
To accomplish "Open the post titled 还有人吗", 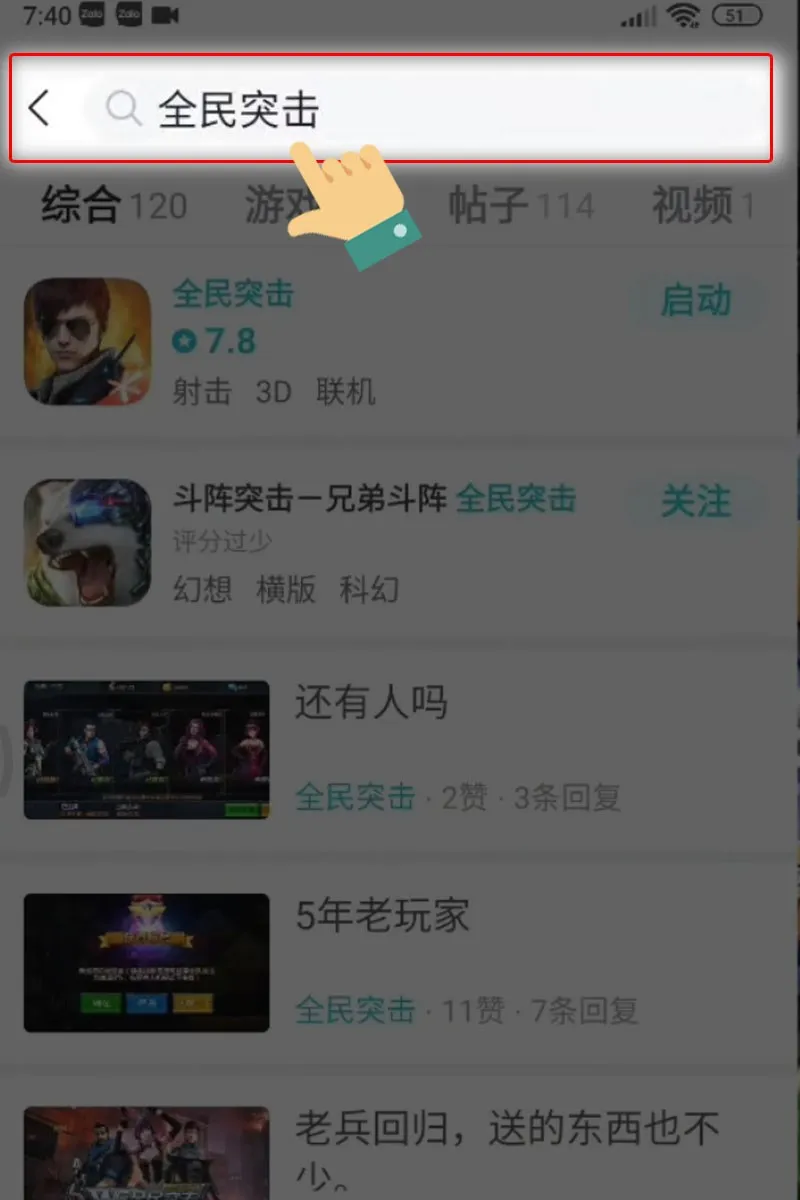I will point(371,703).
